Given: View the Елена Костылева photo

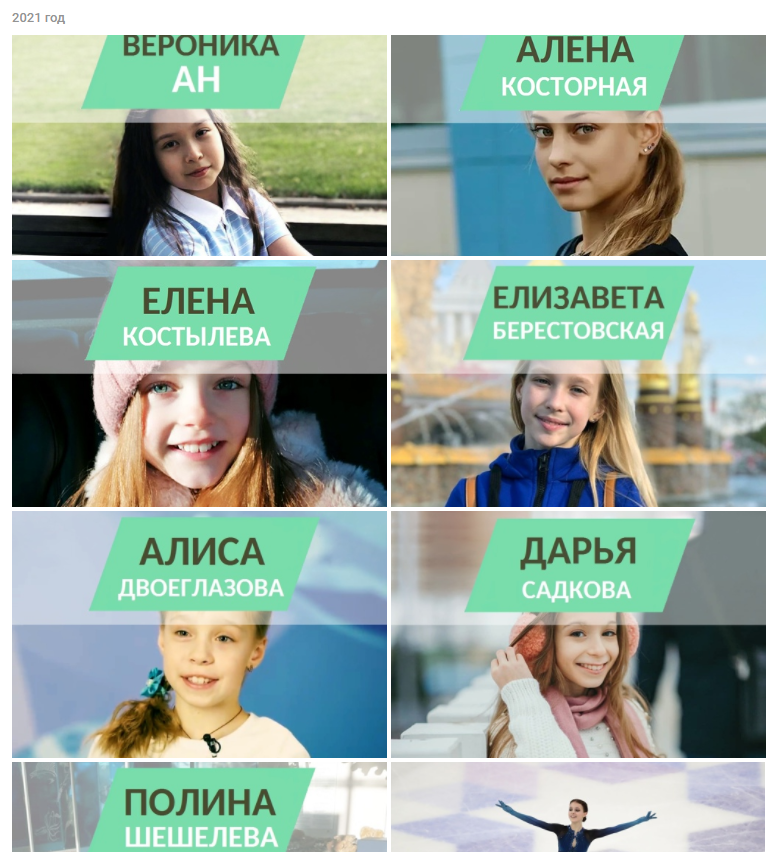Looking at the screenshot, I should tap(199, 384).
